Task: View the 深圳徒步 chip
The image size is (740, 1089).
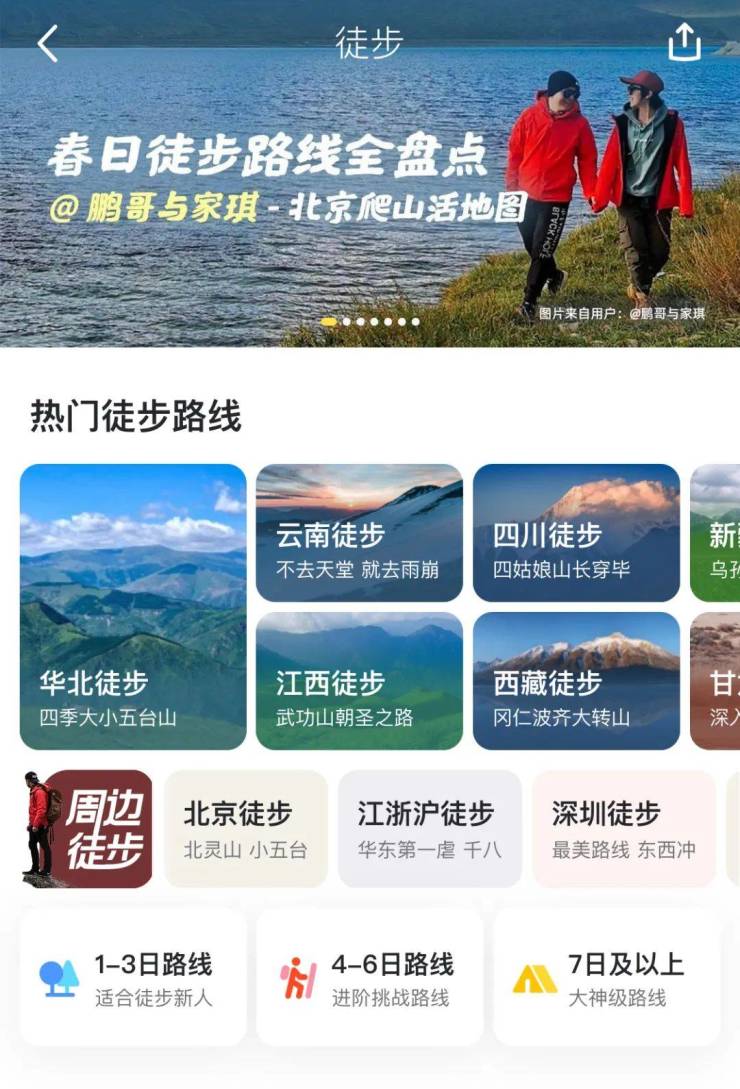Action: tap(624, 829)
